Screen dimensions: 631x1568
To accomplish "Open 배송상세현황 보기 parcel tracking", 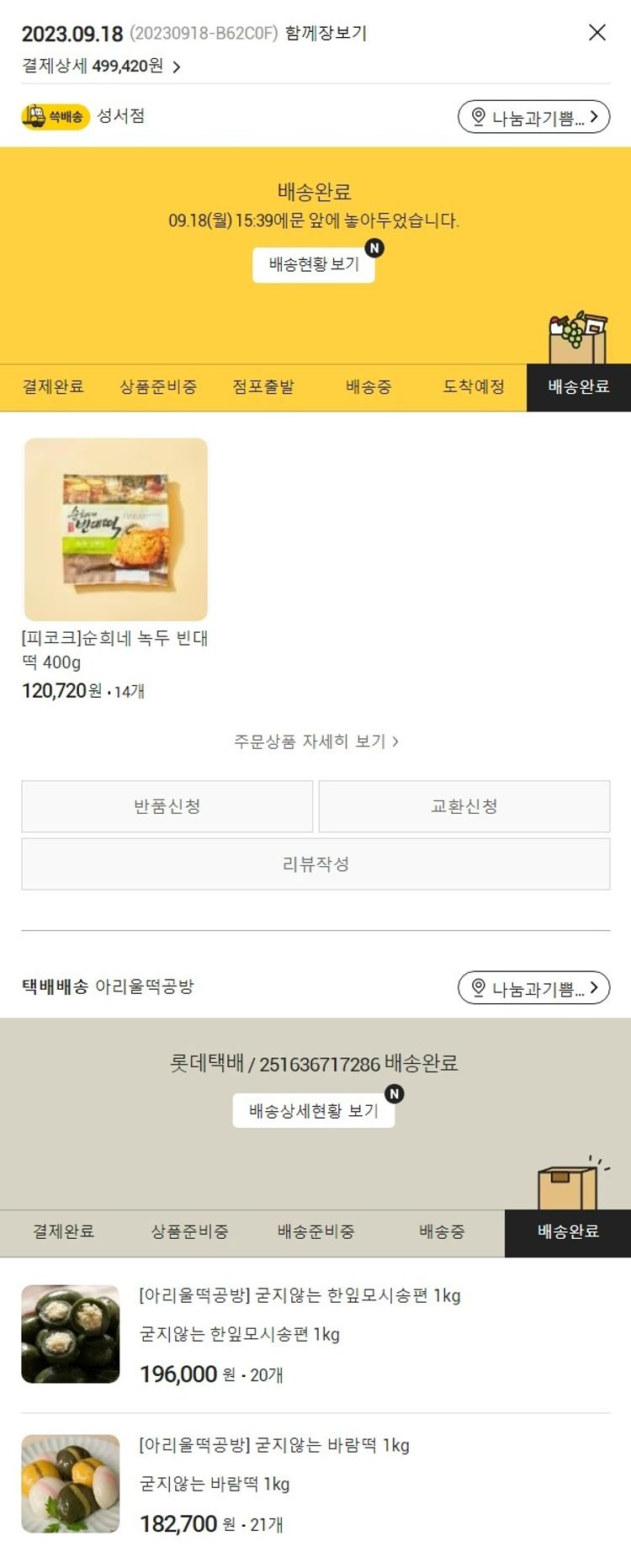I will click(x=314, y=1111).
